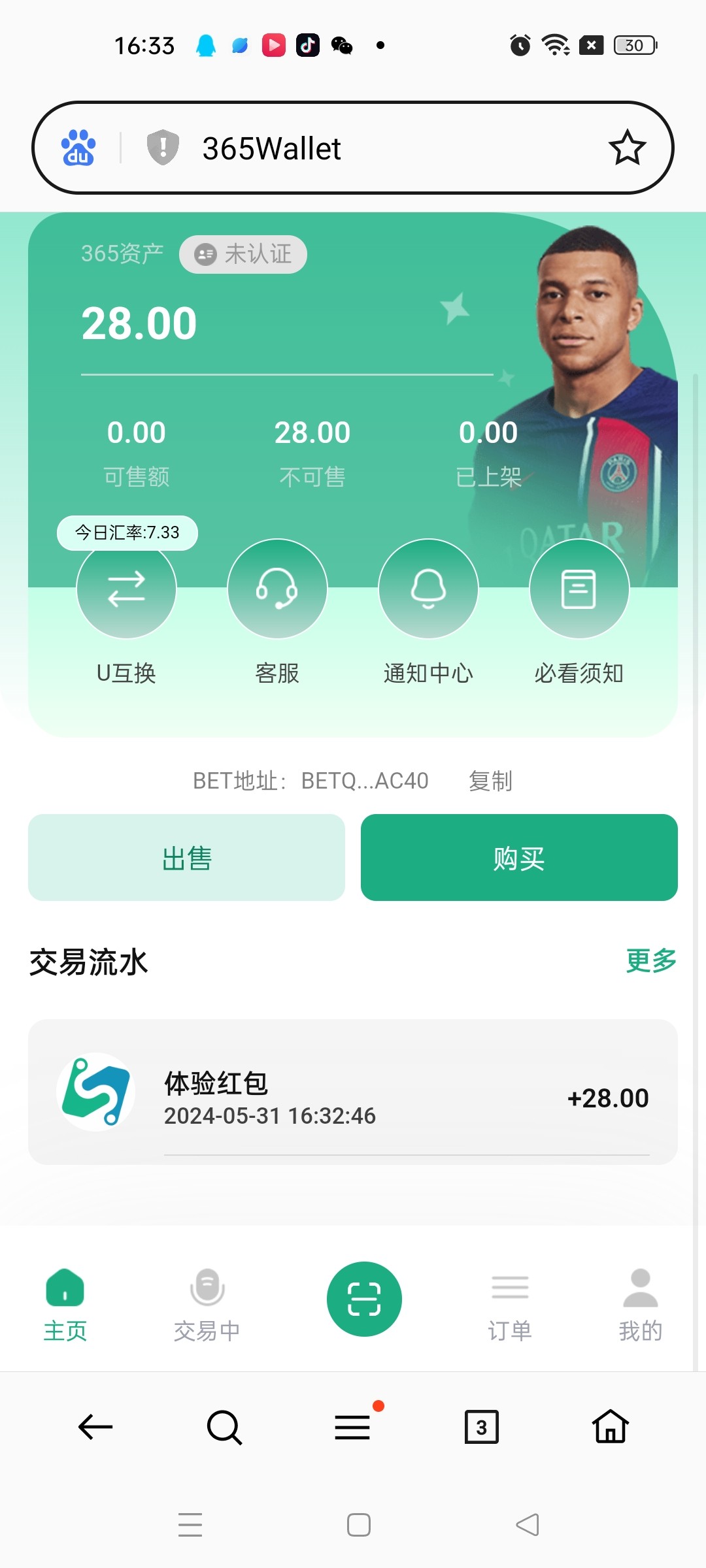The height and width of the screenshot is (1568, 706).
Task: Tap the 出售 sell button
Action: [x=186, y=858]
